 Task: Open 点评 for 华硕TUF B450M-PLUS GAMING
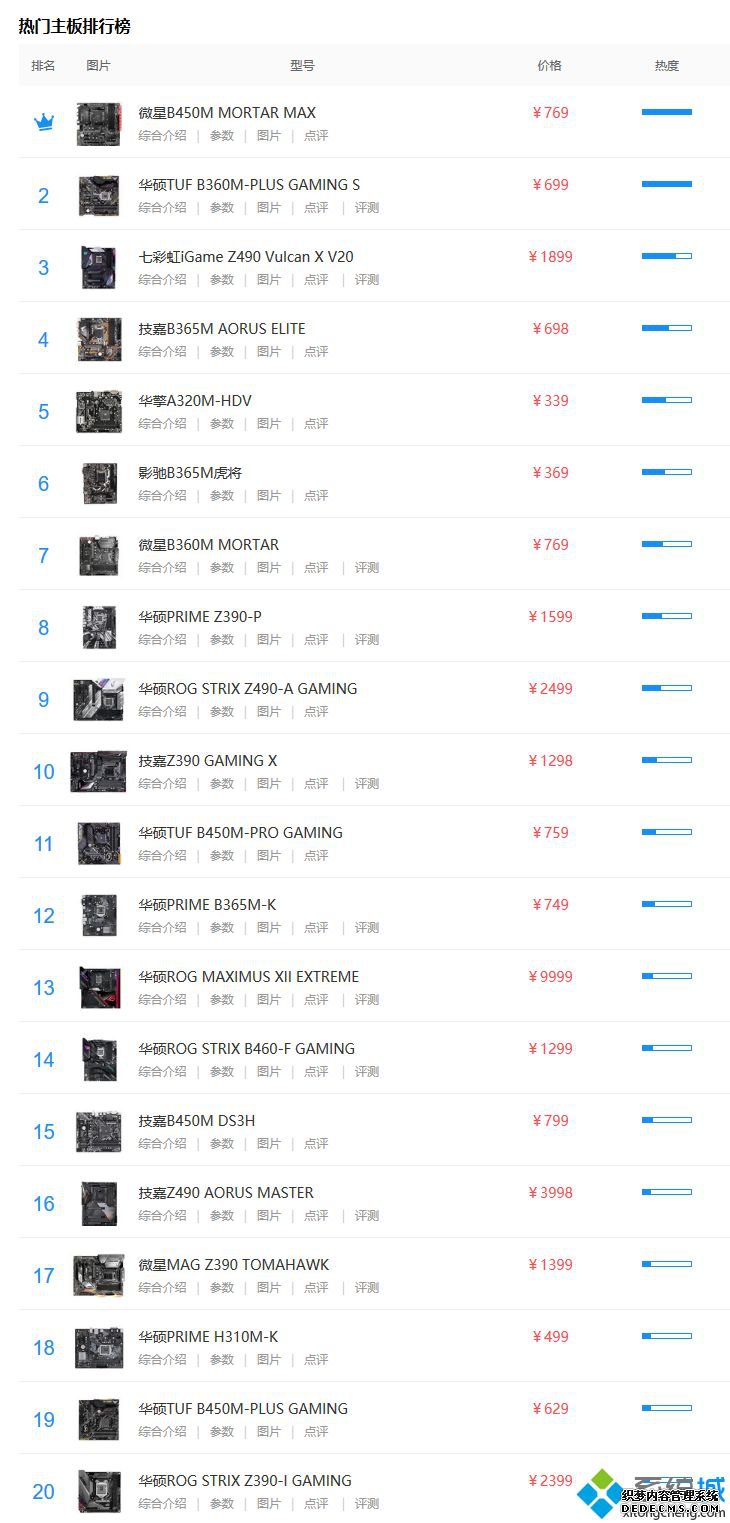(x=316, y=1432)
